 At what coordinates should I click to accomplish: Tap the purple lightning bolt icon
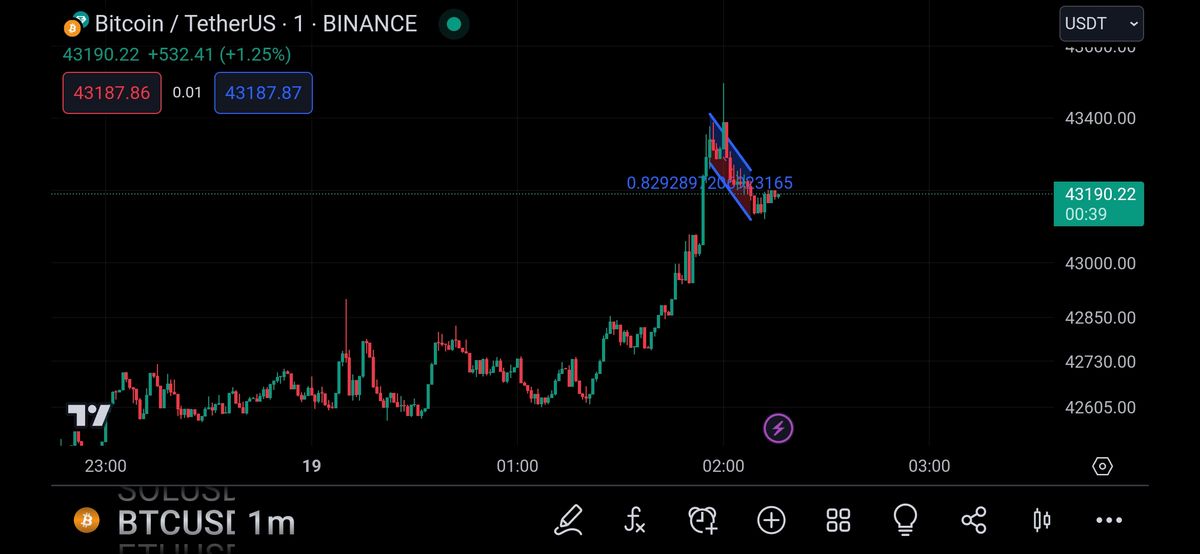pos(778,429)
